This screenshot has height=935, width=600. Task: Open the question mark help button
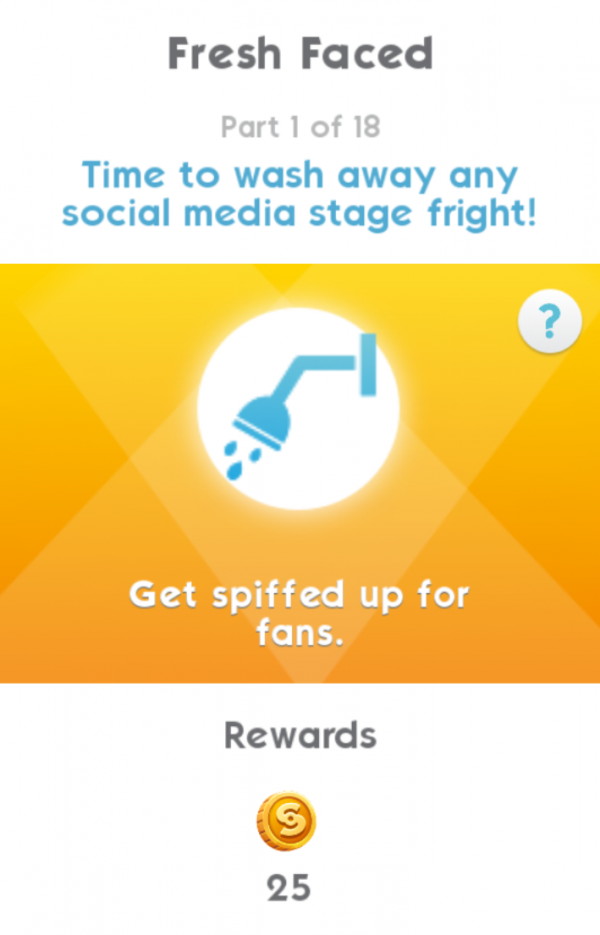pos(549,323)
